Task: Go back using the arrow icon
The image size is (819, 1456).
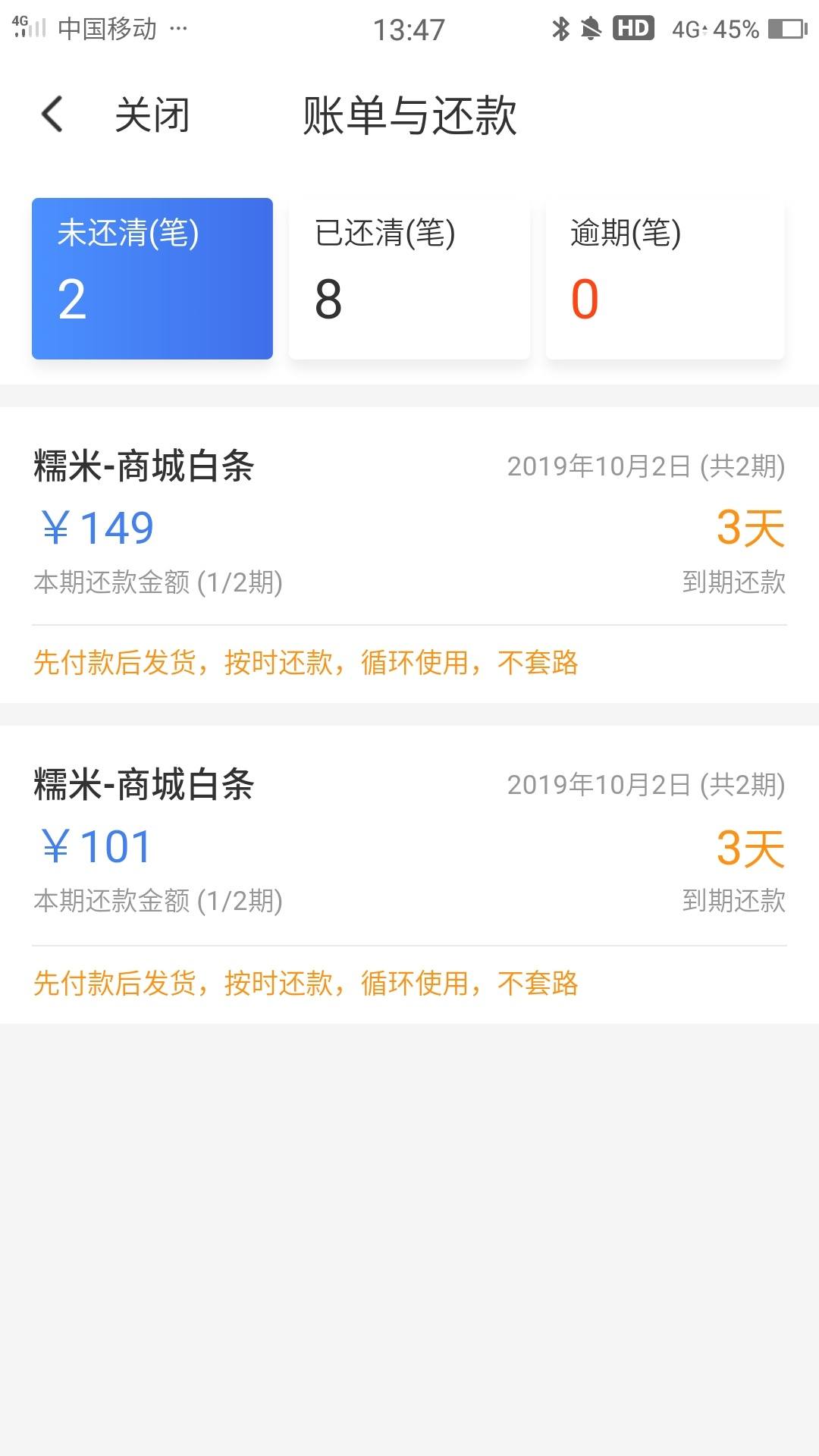Action: [52, 115]
